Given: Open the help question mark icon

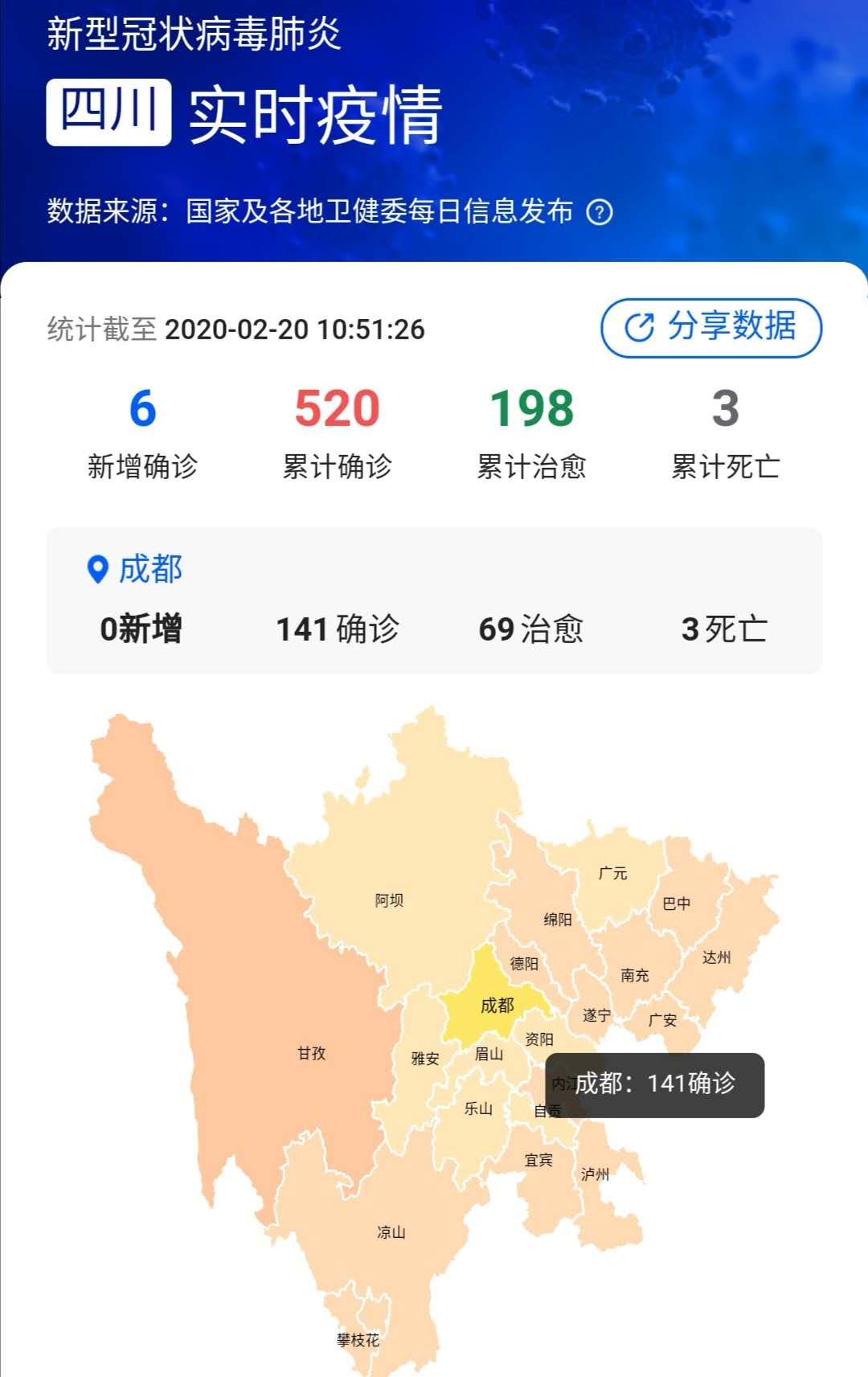Looking at the screenshot, I should tap(600, 212).
